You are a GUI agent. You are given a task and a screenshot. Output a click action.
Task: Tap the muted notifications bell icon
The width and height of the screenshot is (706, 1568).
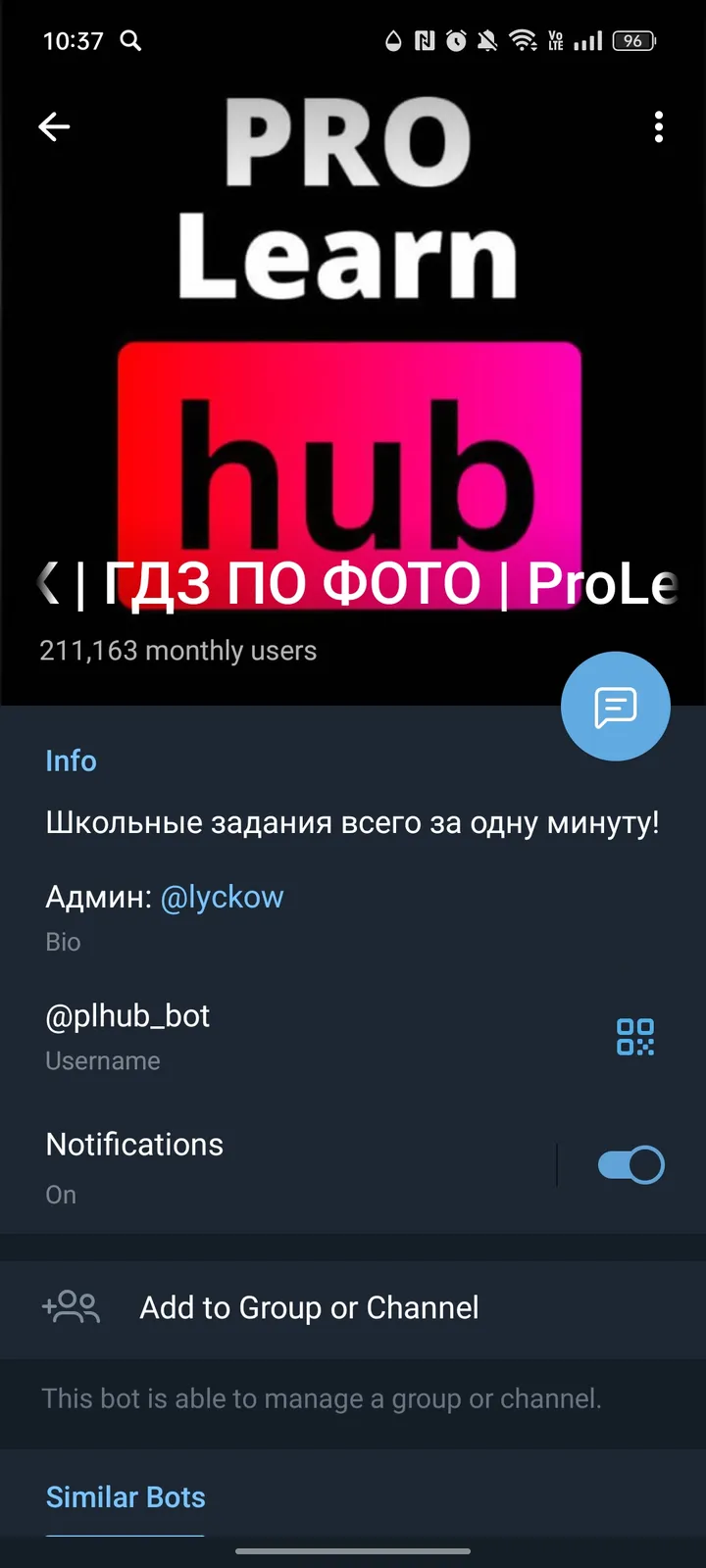(487, 41)
